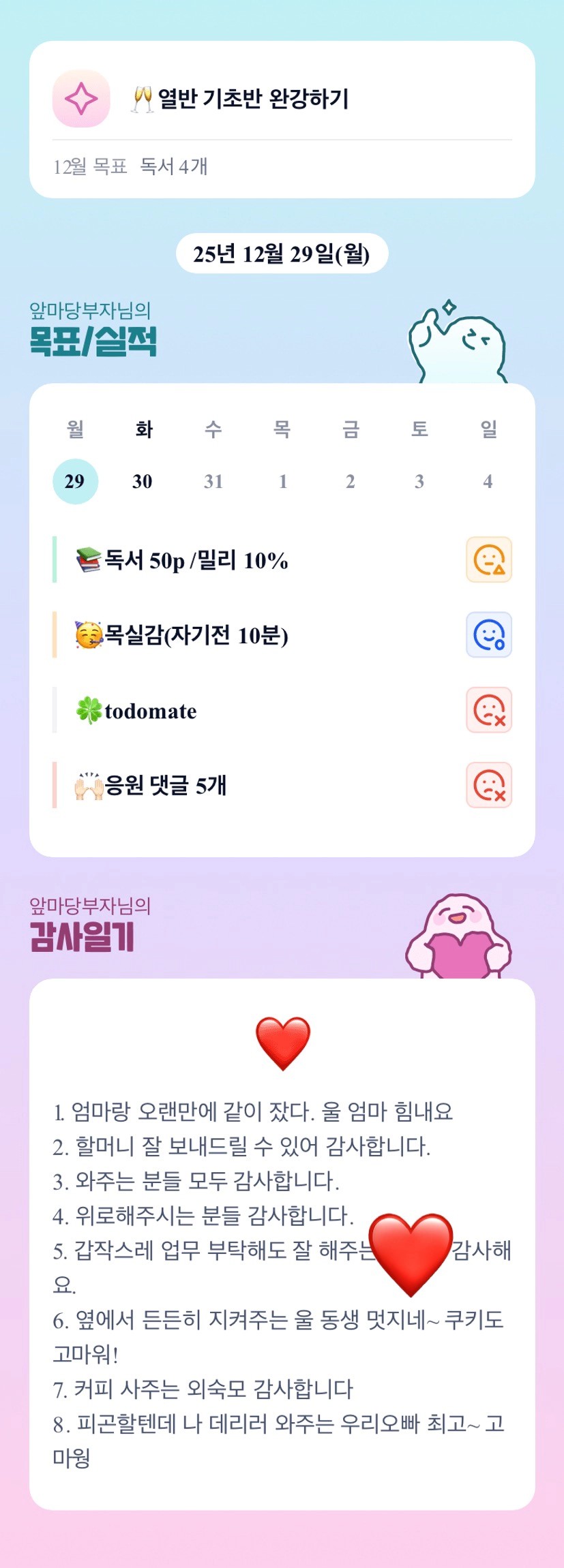Tap the status face icon for 독서 50p
The width and height of the screenshot is (564, 1568).
(489, 560)
